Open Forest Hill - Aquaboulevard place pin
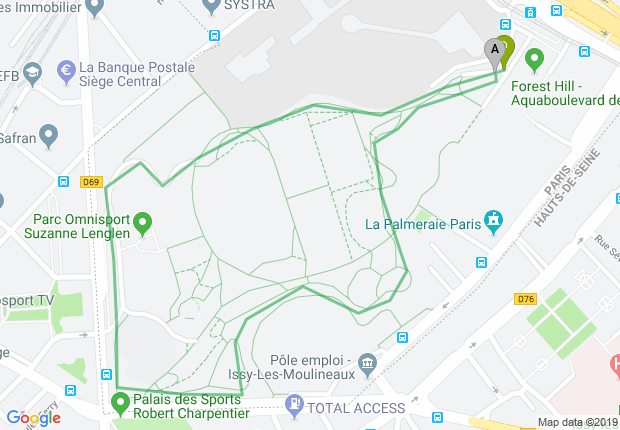Image resolution: width=620 pixels, height=430 pixels. tap(533, 62)
